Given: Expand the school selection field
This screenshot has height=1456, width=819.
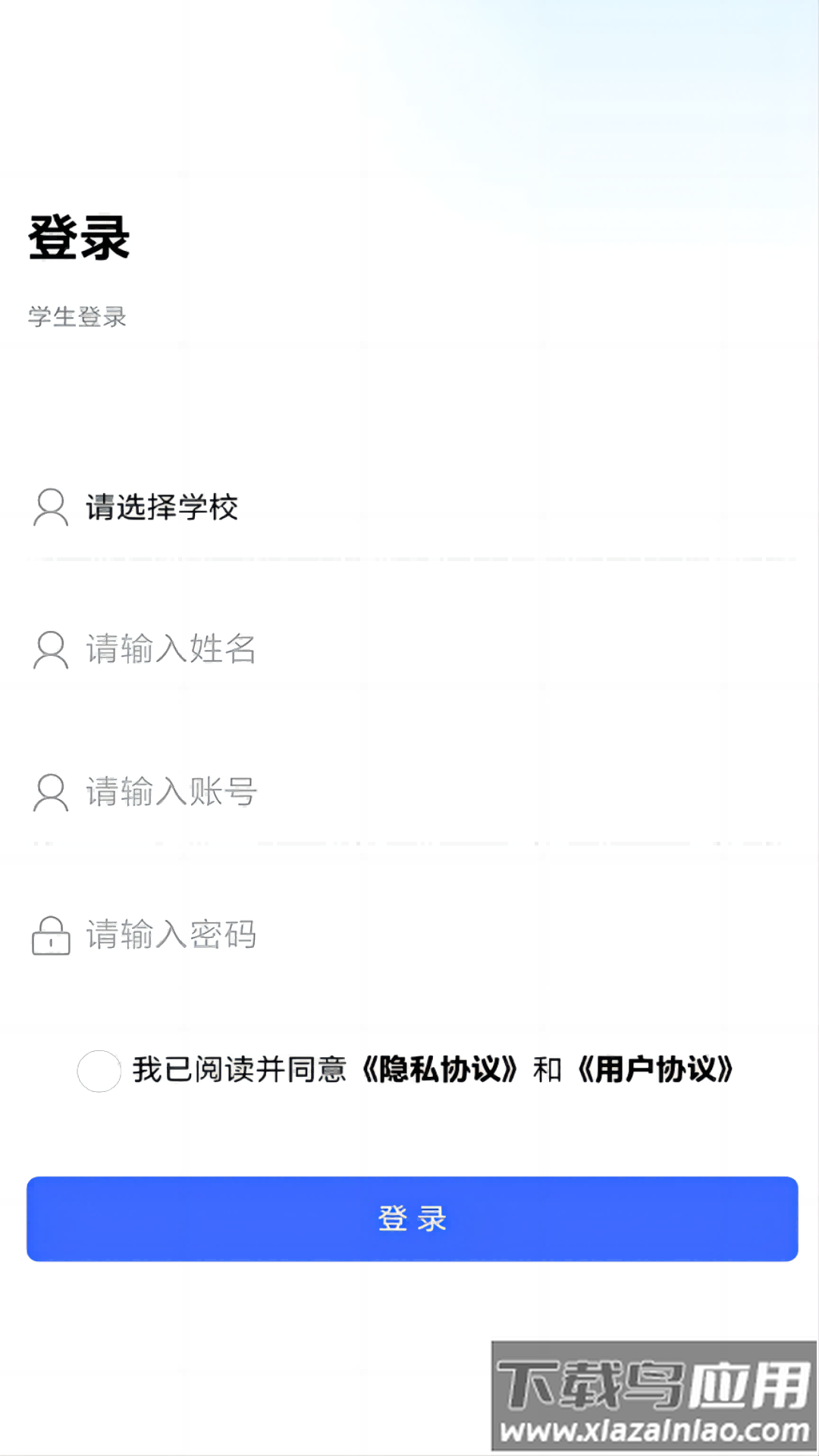Looking at the screenshot, I should [162, 509].
